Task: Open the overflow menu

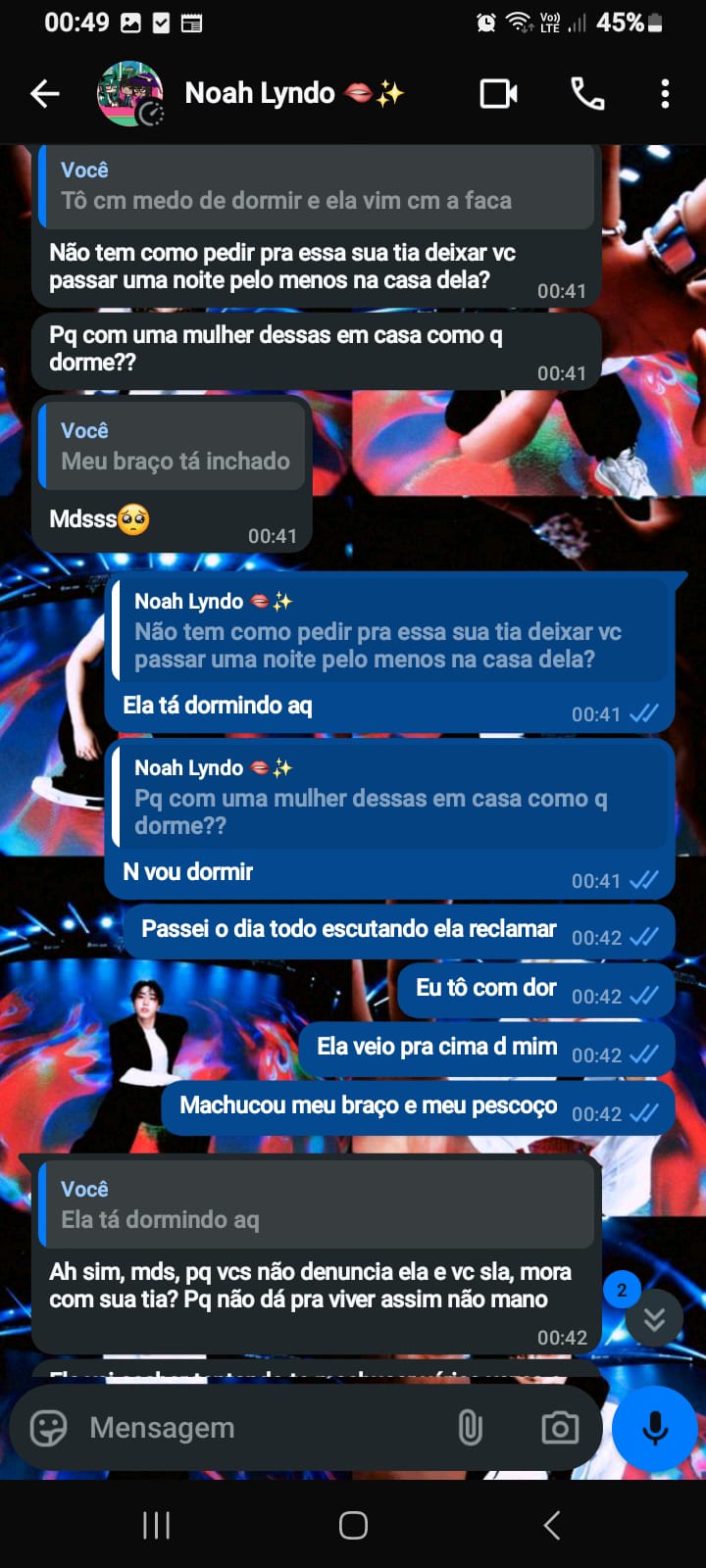Action: point(665,94)
